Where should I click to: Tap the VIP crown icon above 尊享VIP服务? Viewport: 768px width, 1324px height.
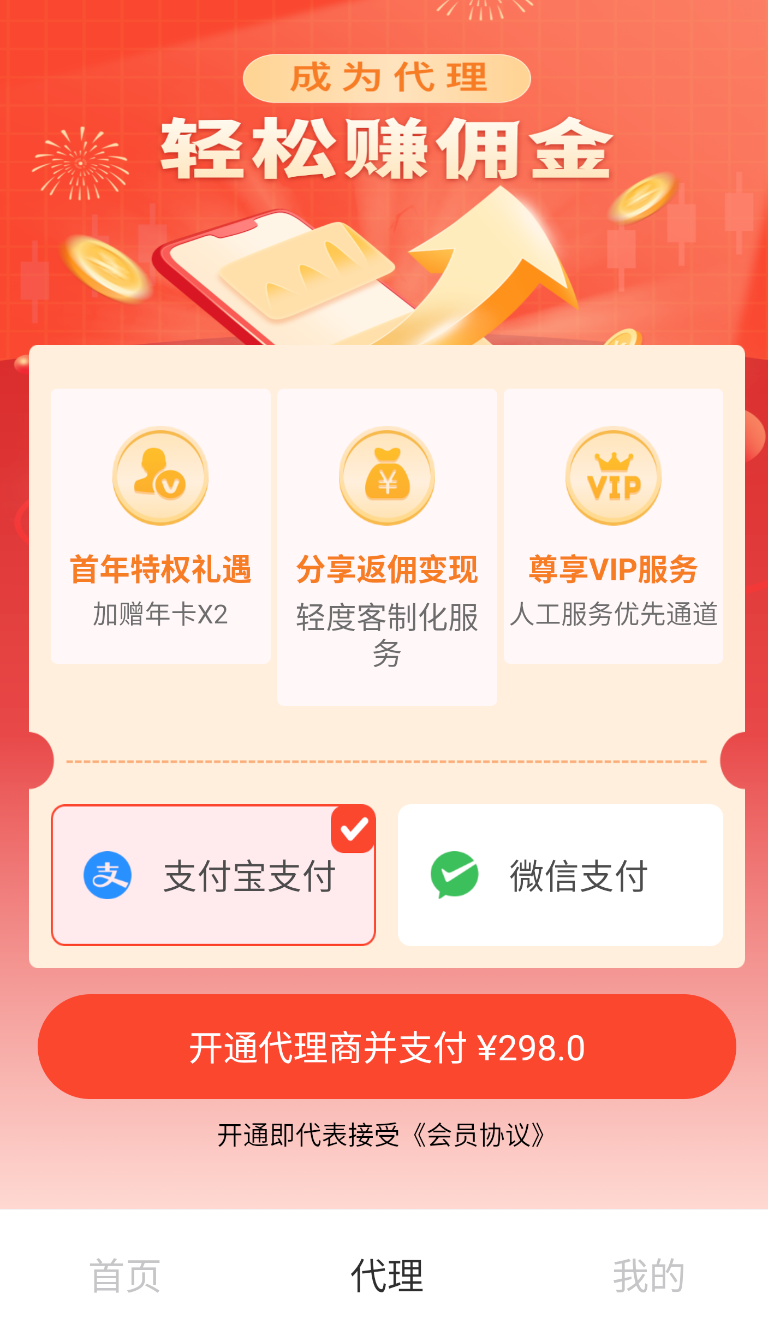pyautogui.click(x=612, y=477)
